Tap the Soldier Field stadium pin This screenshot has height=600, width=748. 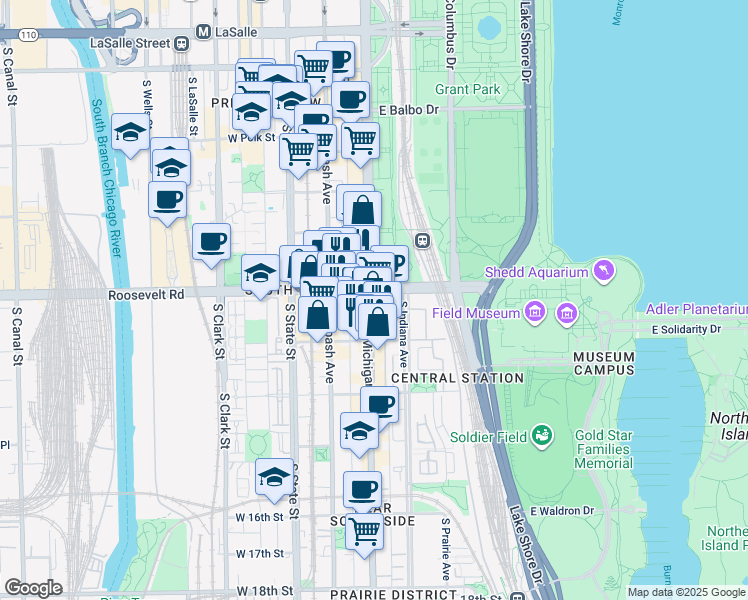point(542,436)
